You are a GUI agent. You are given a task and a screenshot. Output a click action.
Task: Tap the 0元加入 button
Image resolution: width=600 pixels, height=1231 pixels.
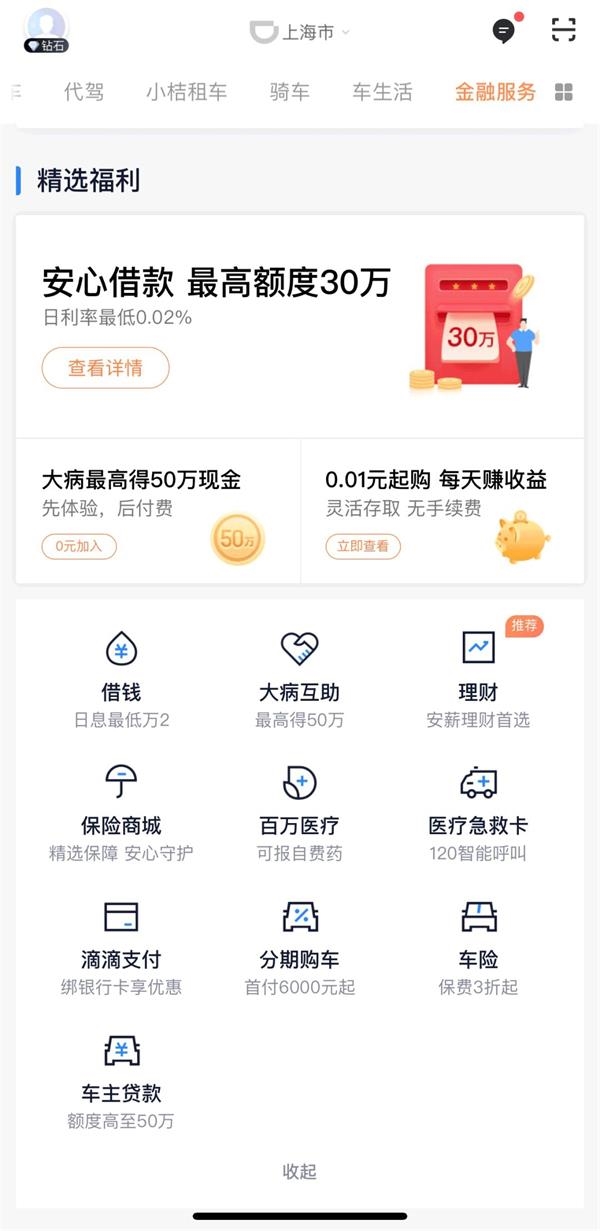tap(79, 546)
